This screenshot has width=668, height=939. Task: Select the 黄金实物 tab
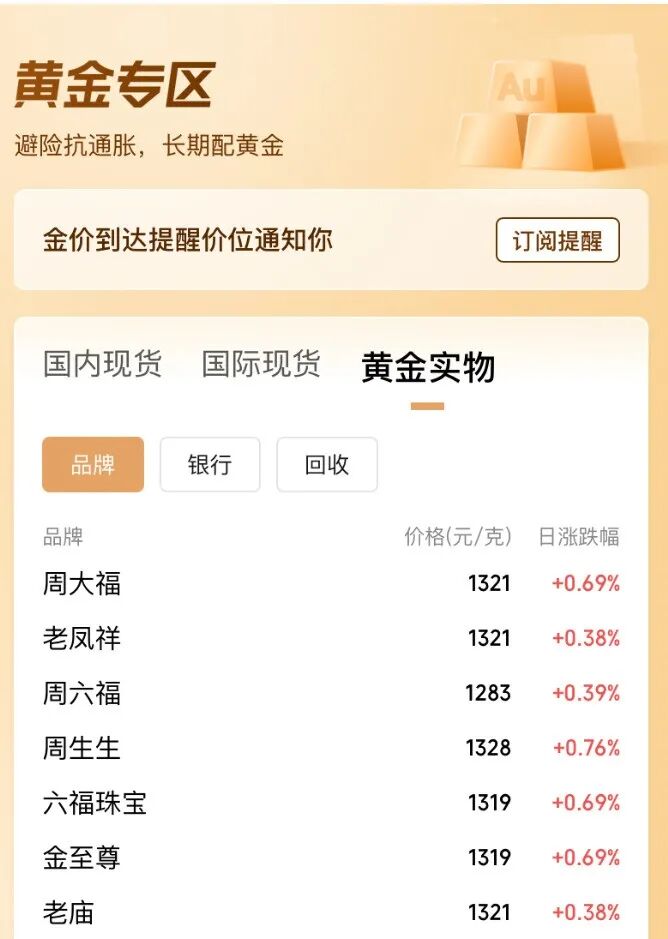428,368
